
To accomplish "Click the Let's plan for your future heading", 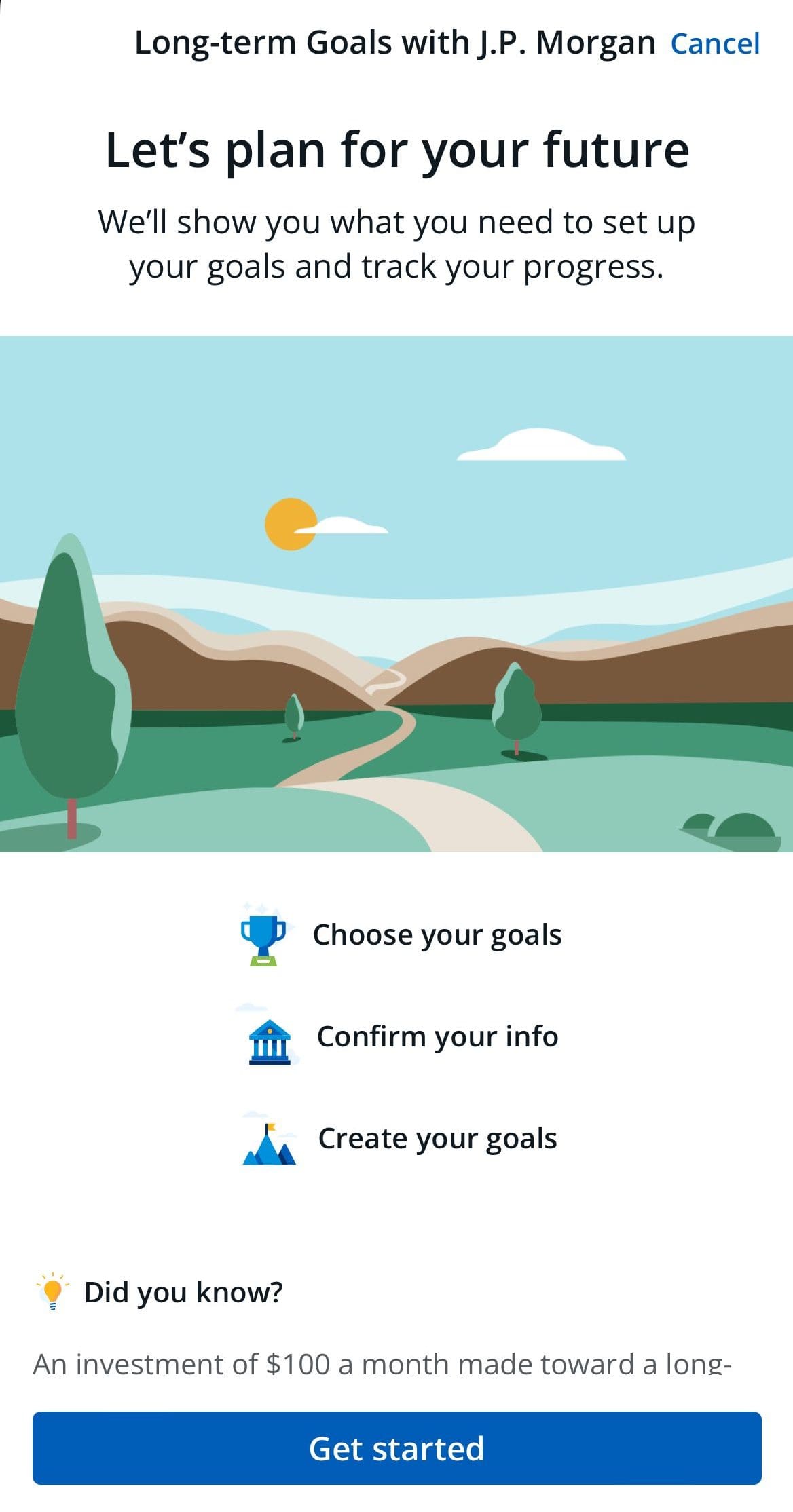I will [x=396, y=149].
